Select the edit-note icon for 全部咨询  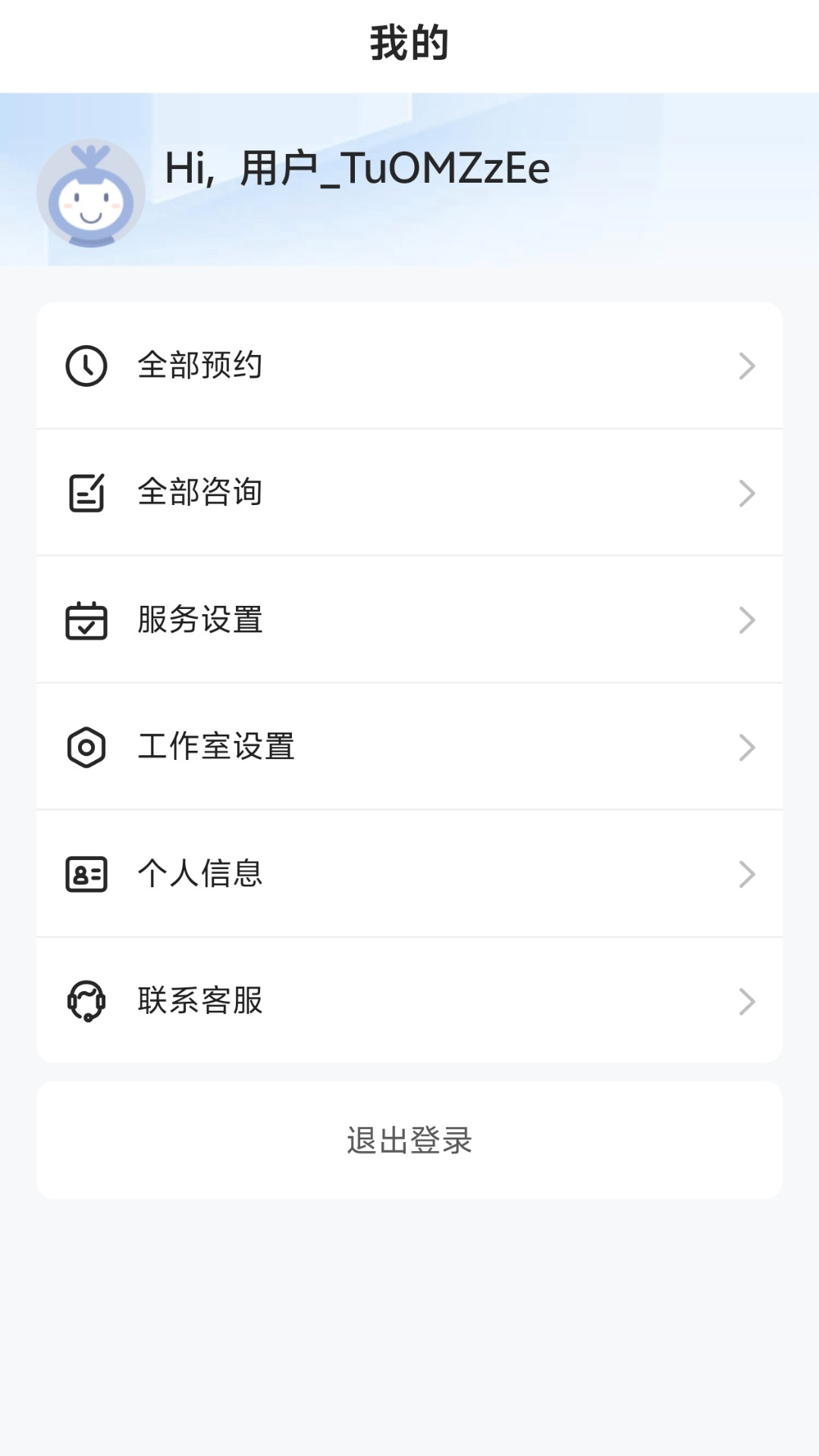click(87, 493)
